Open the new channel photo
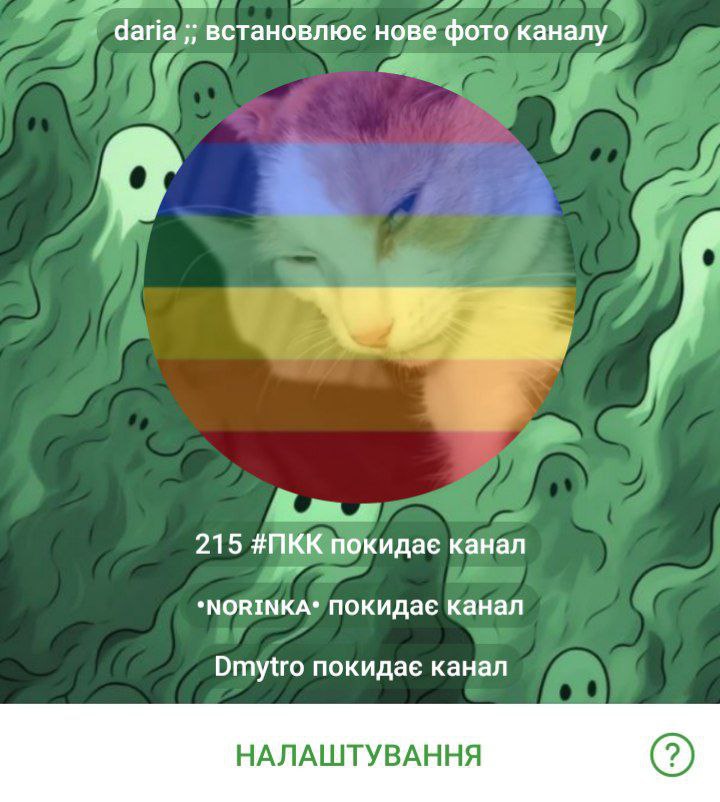Viewport: 720px width, 802px height. click(360, 287)
